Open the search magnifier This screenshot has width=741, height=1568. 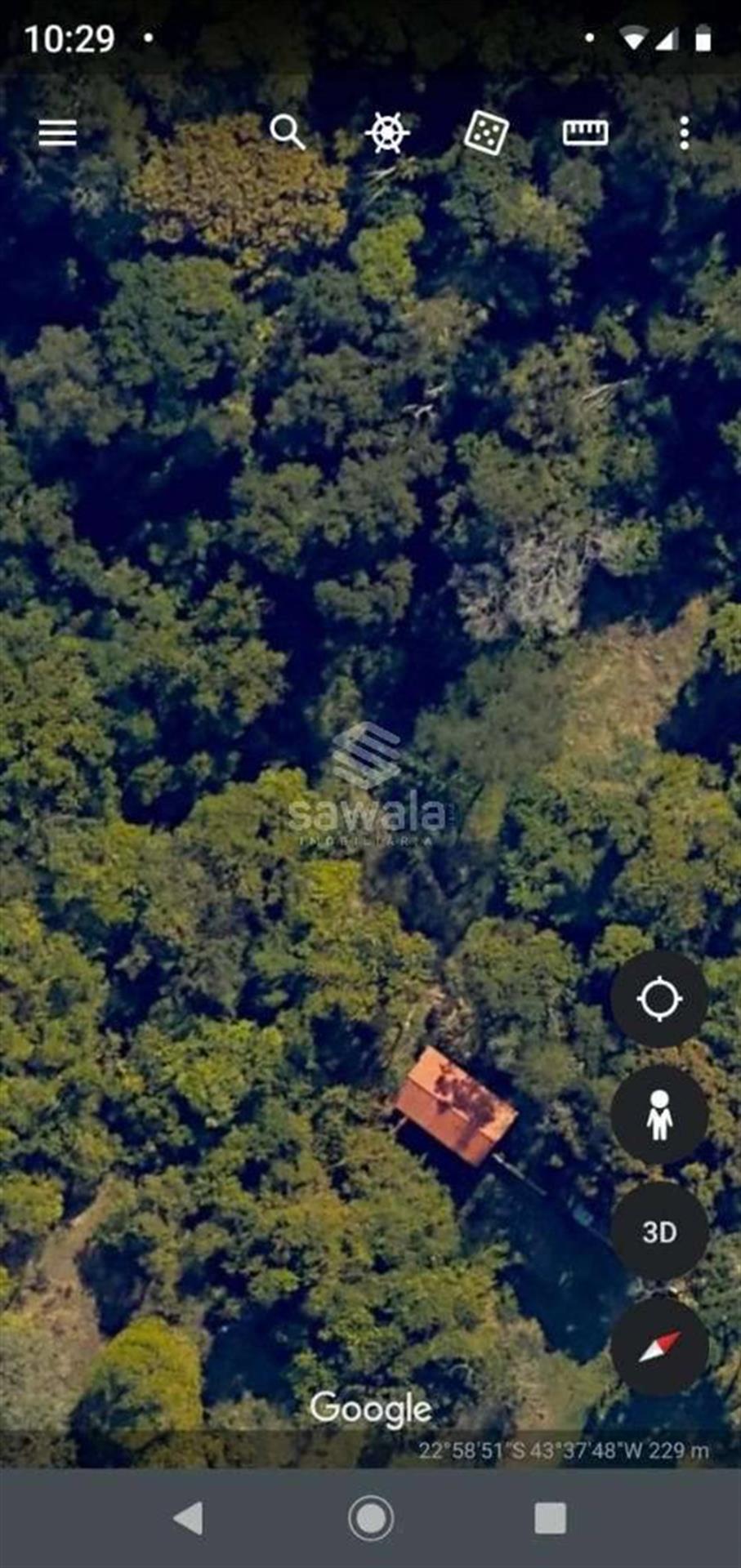[288, 132]
